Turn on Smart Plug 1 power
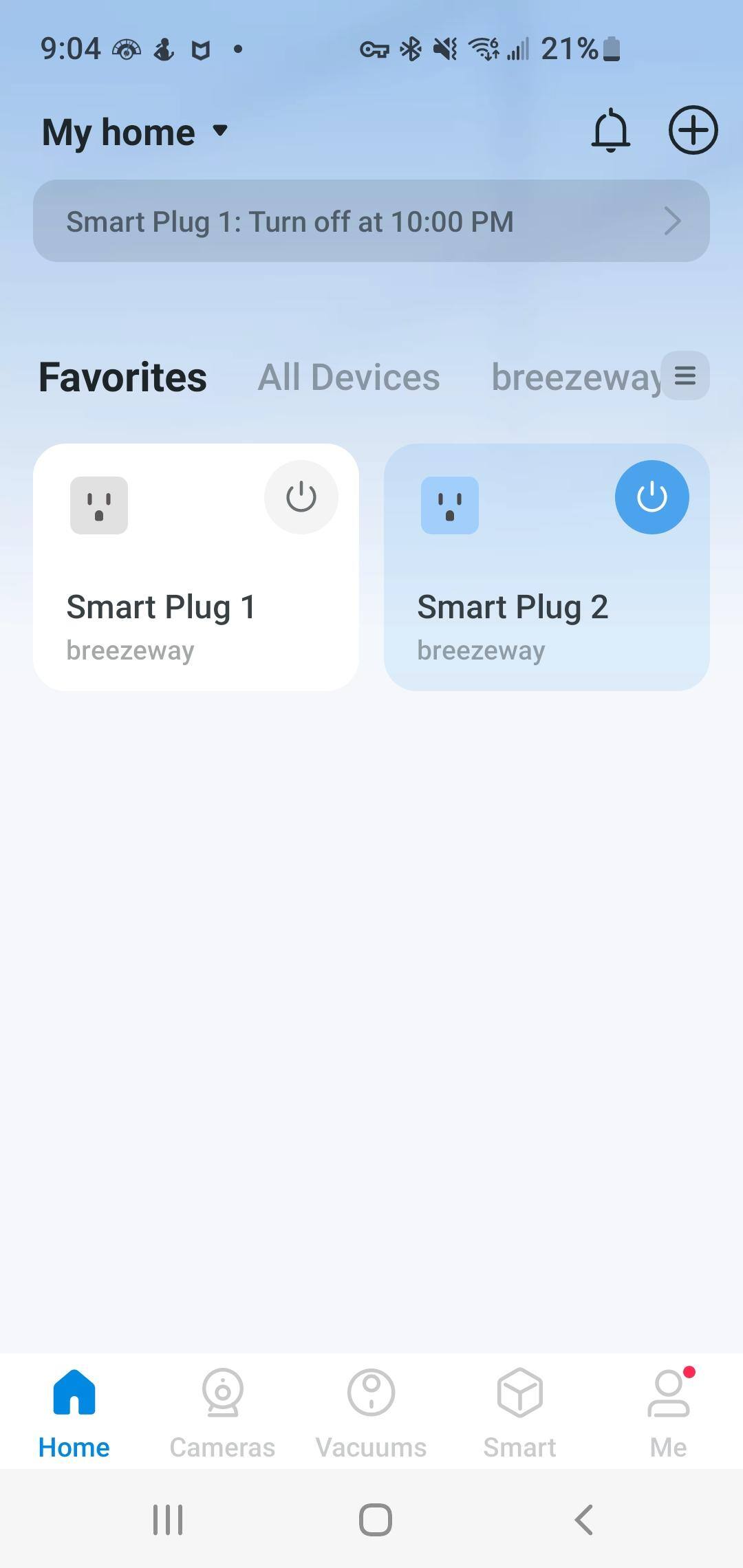743x1568 pixels. [x=301, y=497]
